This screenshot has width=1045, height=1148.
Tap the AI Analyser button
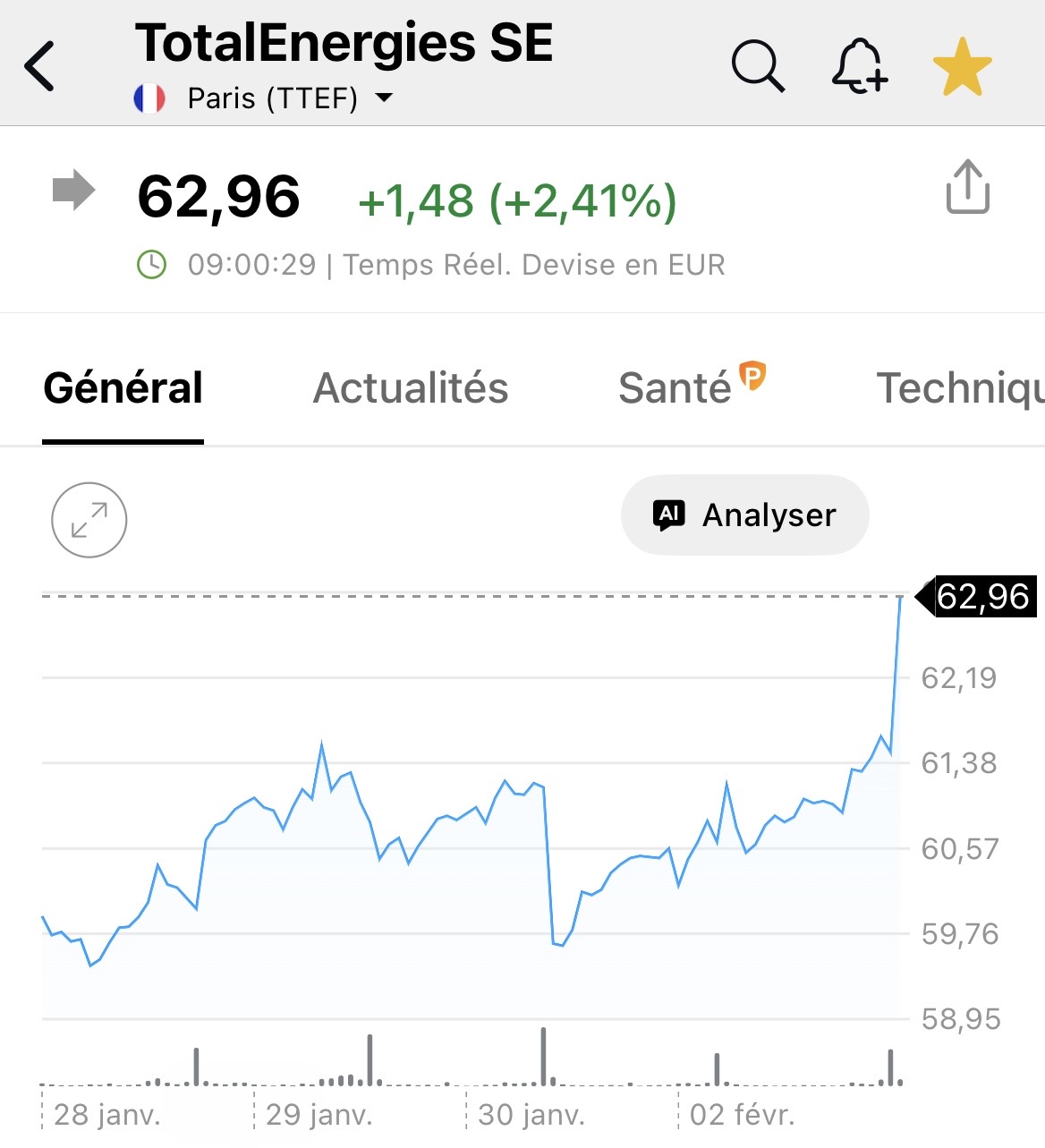(744, 515)
